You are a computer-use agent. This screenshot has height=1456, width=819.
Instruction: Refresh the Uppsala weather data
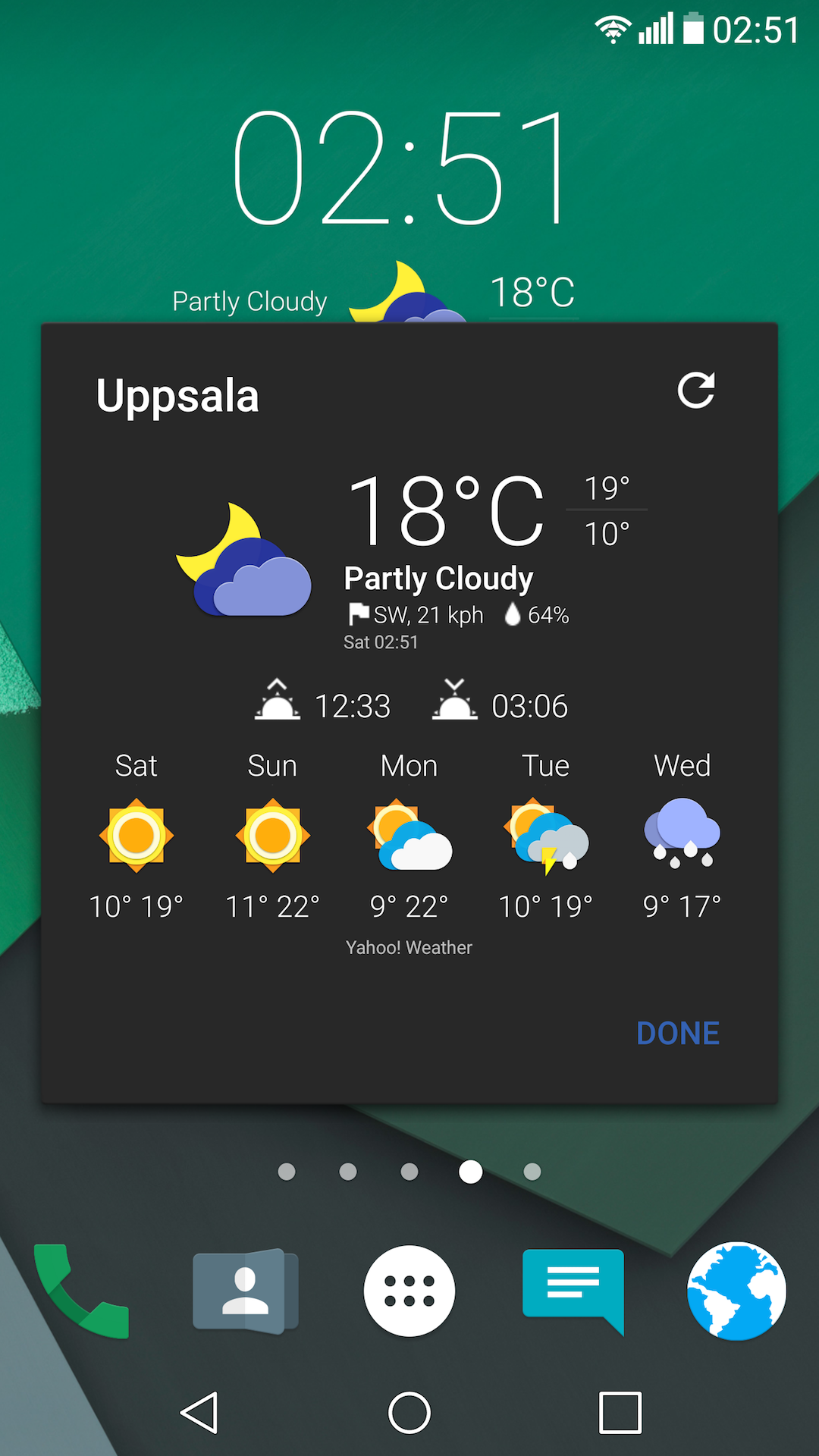click(x=698, y=390)
